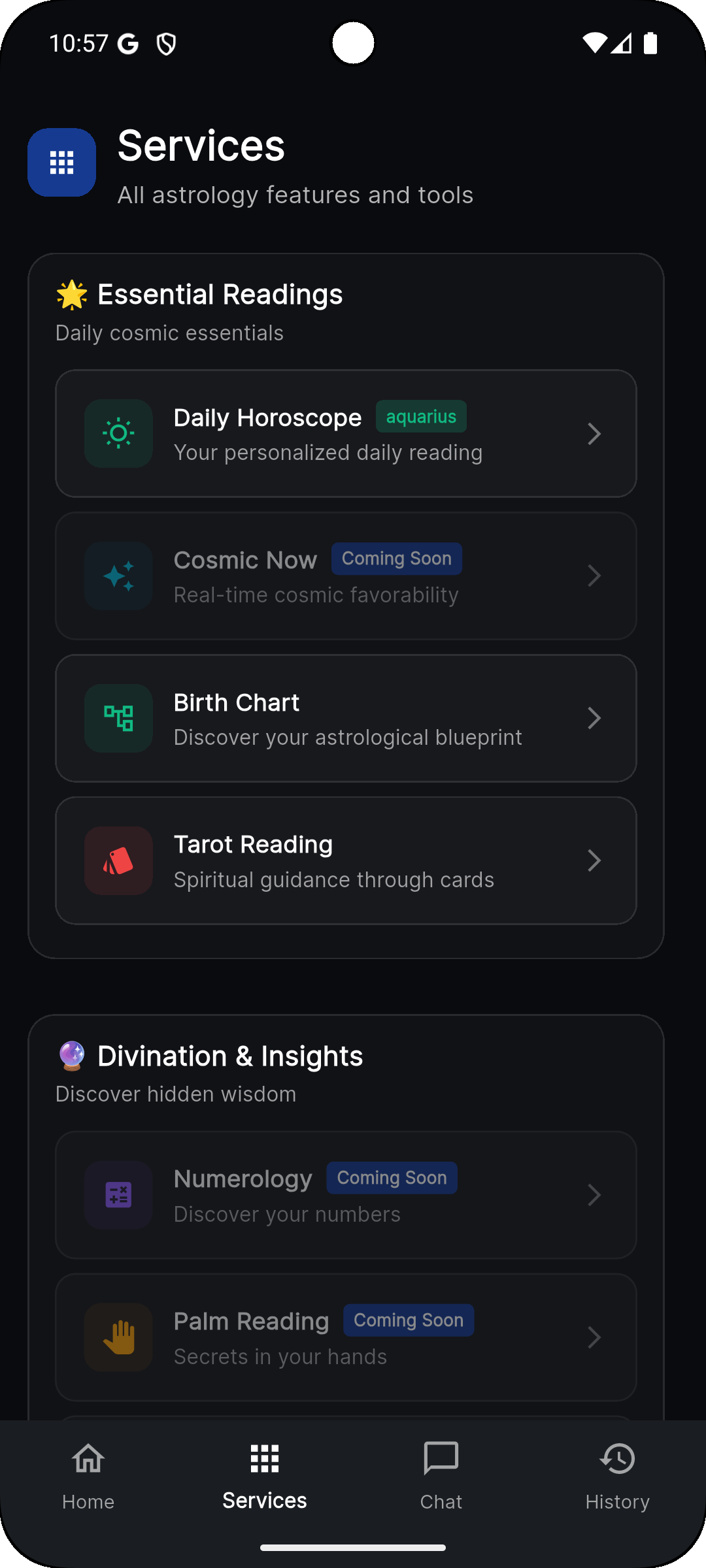Select the Numerology calculator icon
Viewport: 706px width, 1568px height.
point(118,1194)
